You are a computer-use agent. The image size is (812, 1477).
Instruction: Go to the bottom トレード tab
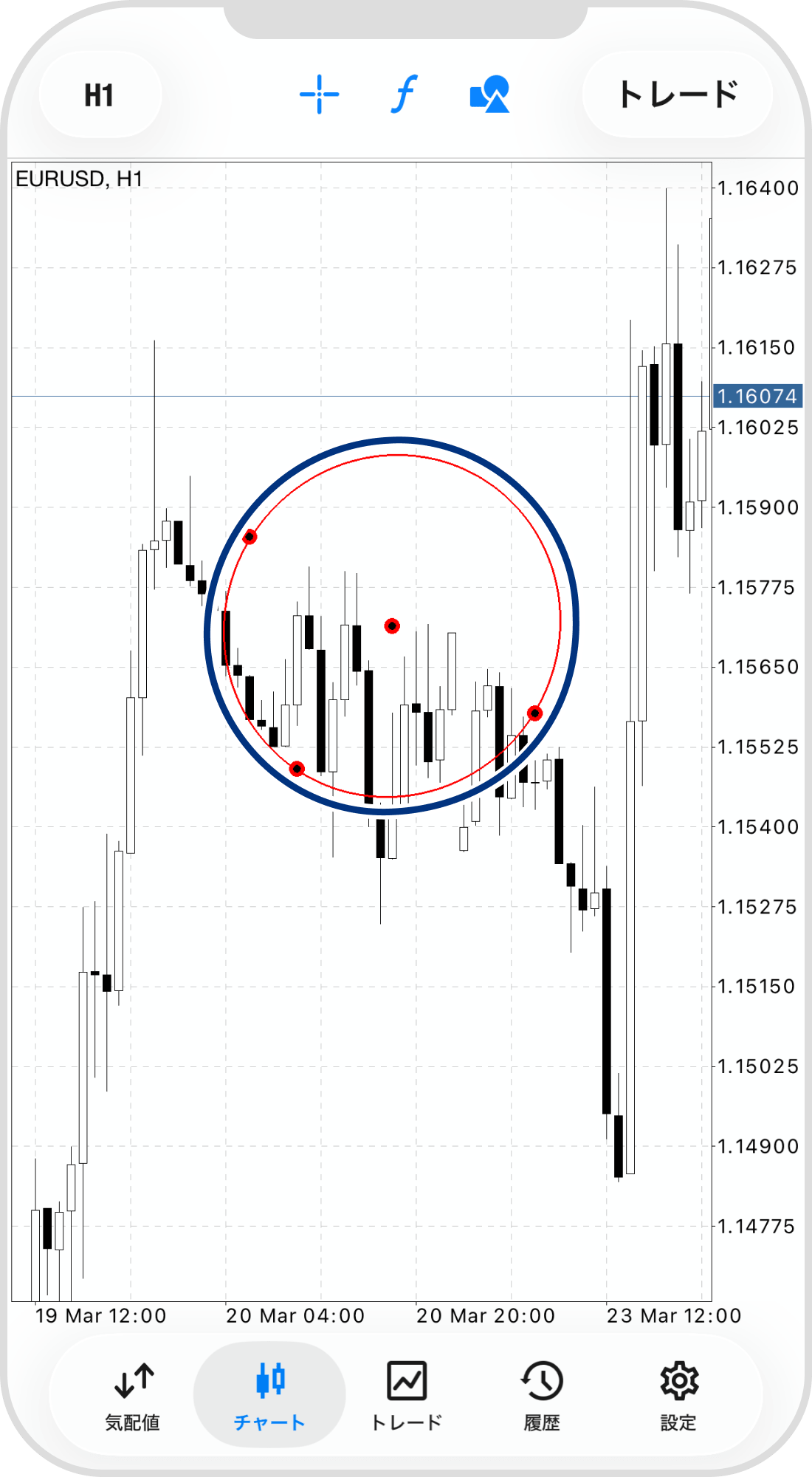pyautogui.click(x=406, y=1394)
